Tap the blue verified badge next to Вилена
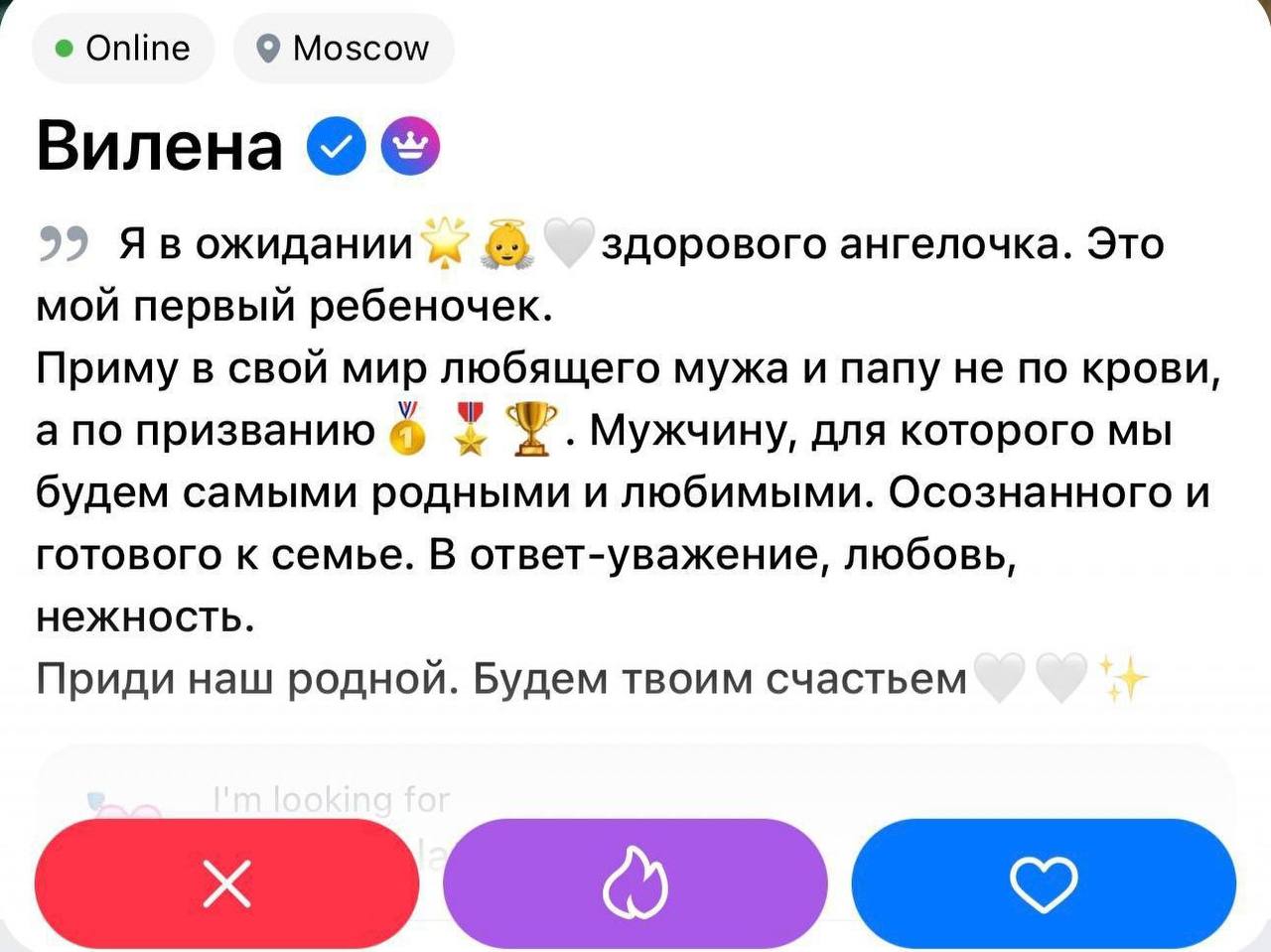The height and width of the screenshot is (952, 1271). (338, 146)
